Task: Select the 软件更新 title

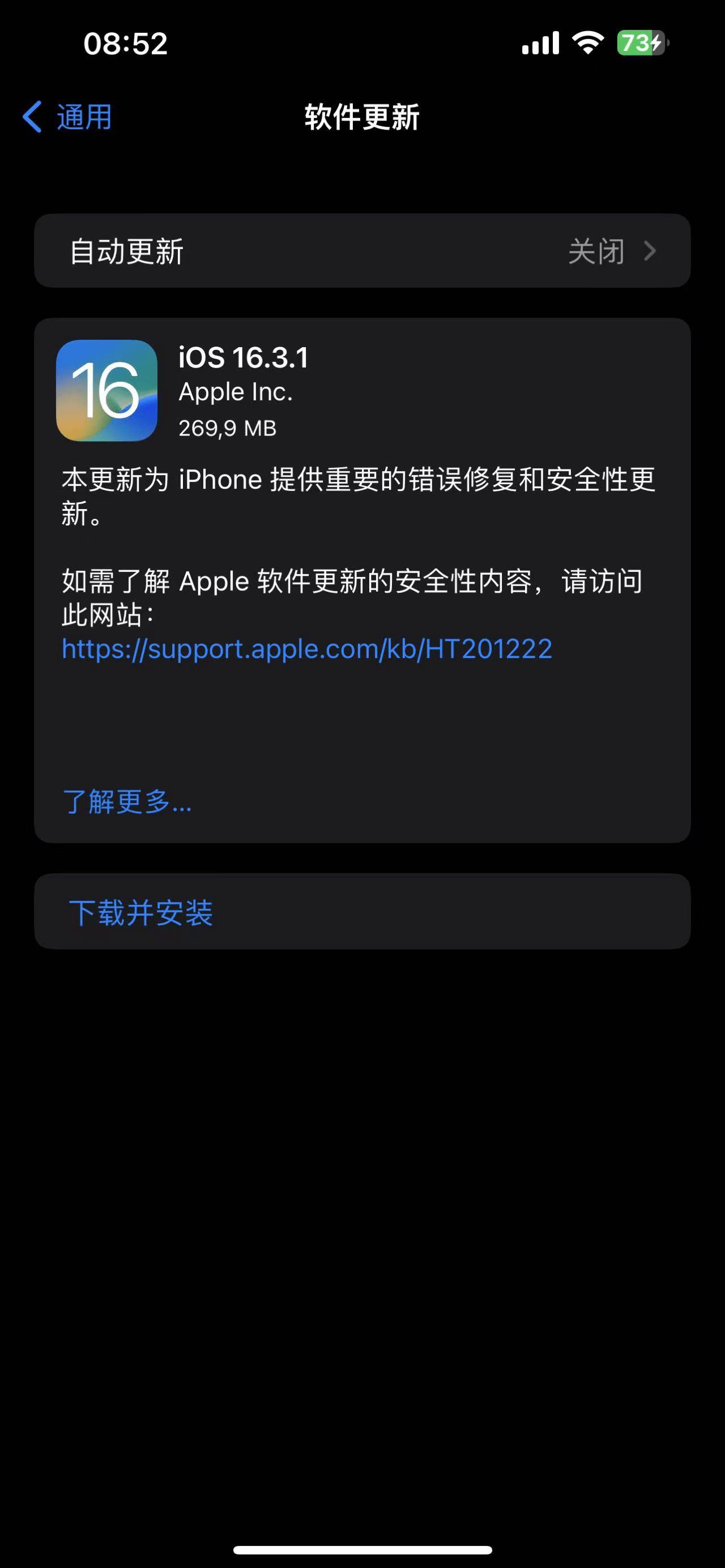Action: (x=362, y=117)
